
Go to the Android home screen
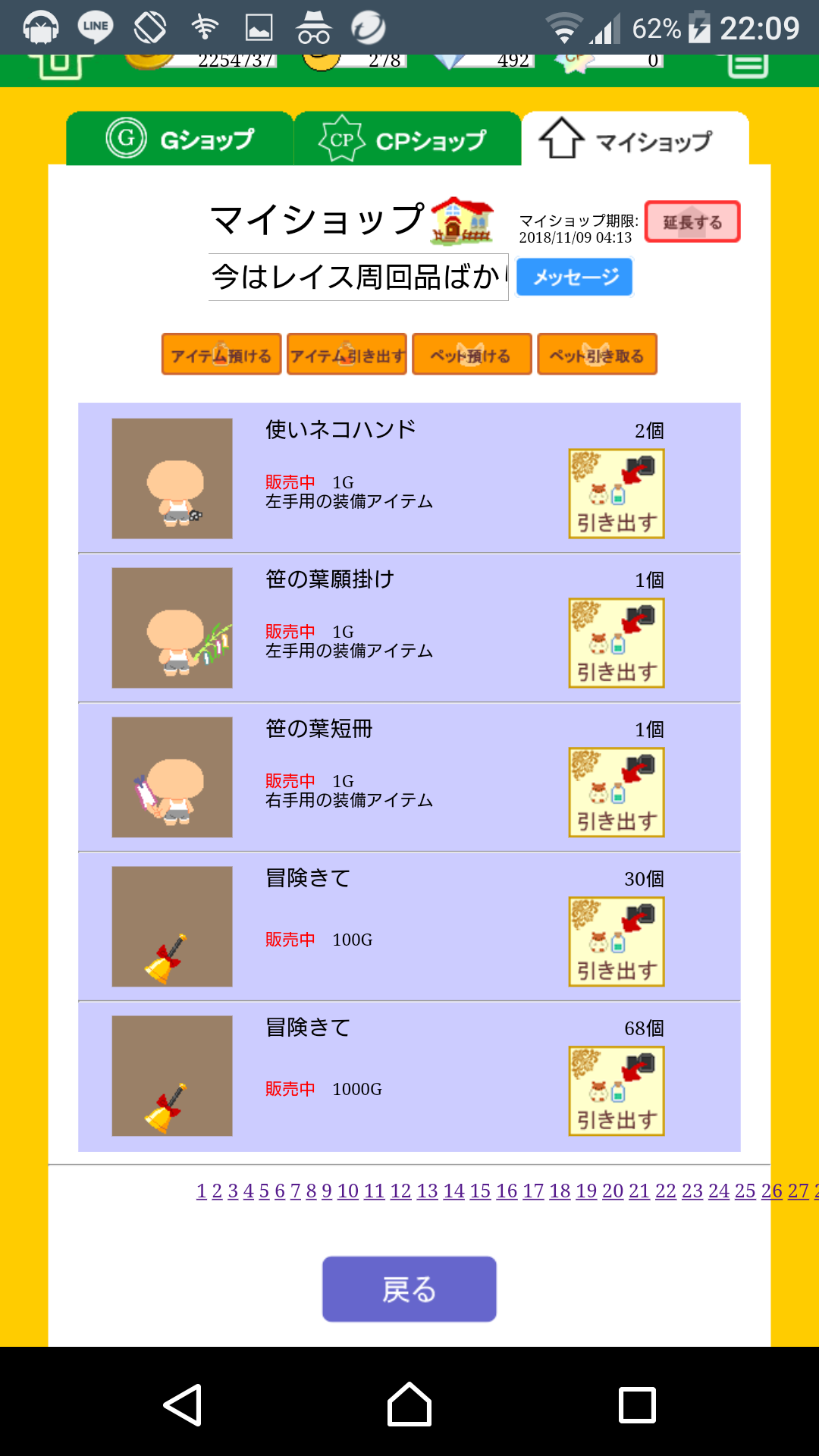tap(409, 1405)
